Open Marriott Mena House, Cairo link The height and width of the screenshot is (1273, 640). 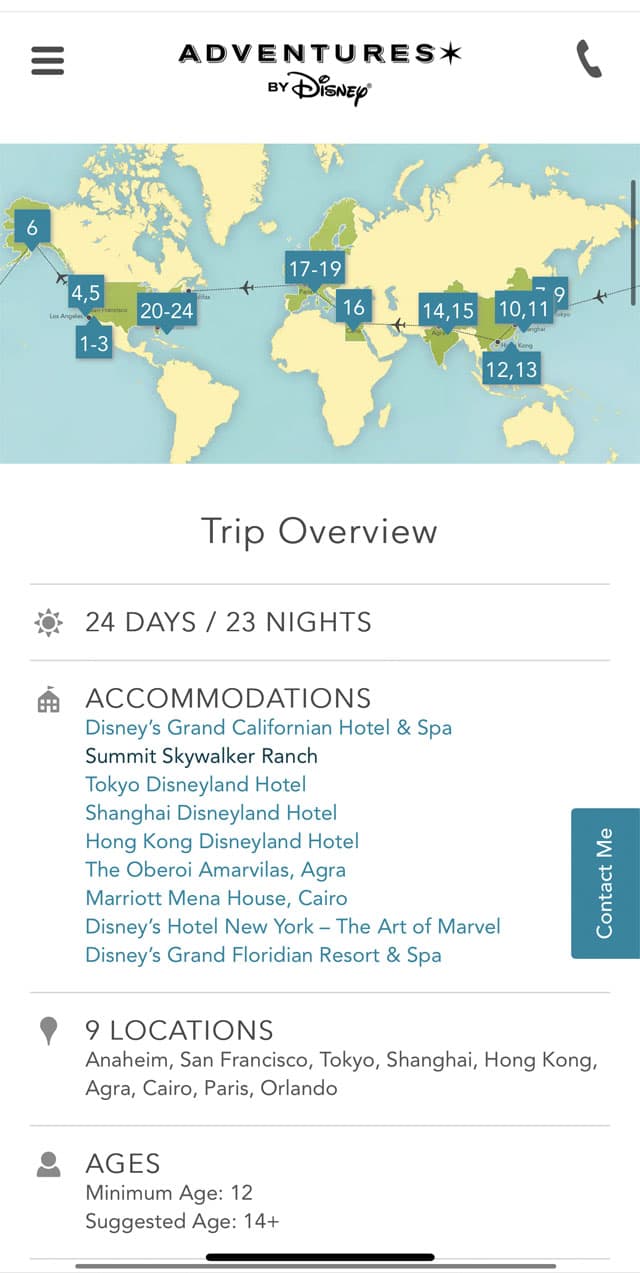(216, 898)
